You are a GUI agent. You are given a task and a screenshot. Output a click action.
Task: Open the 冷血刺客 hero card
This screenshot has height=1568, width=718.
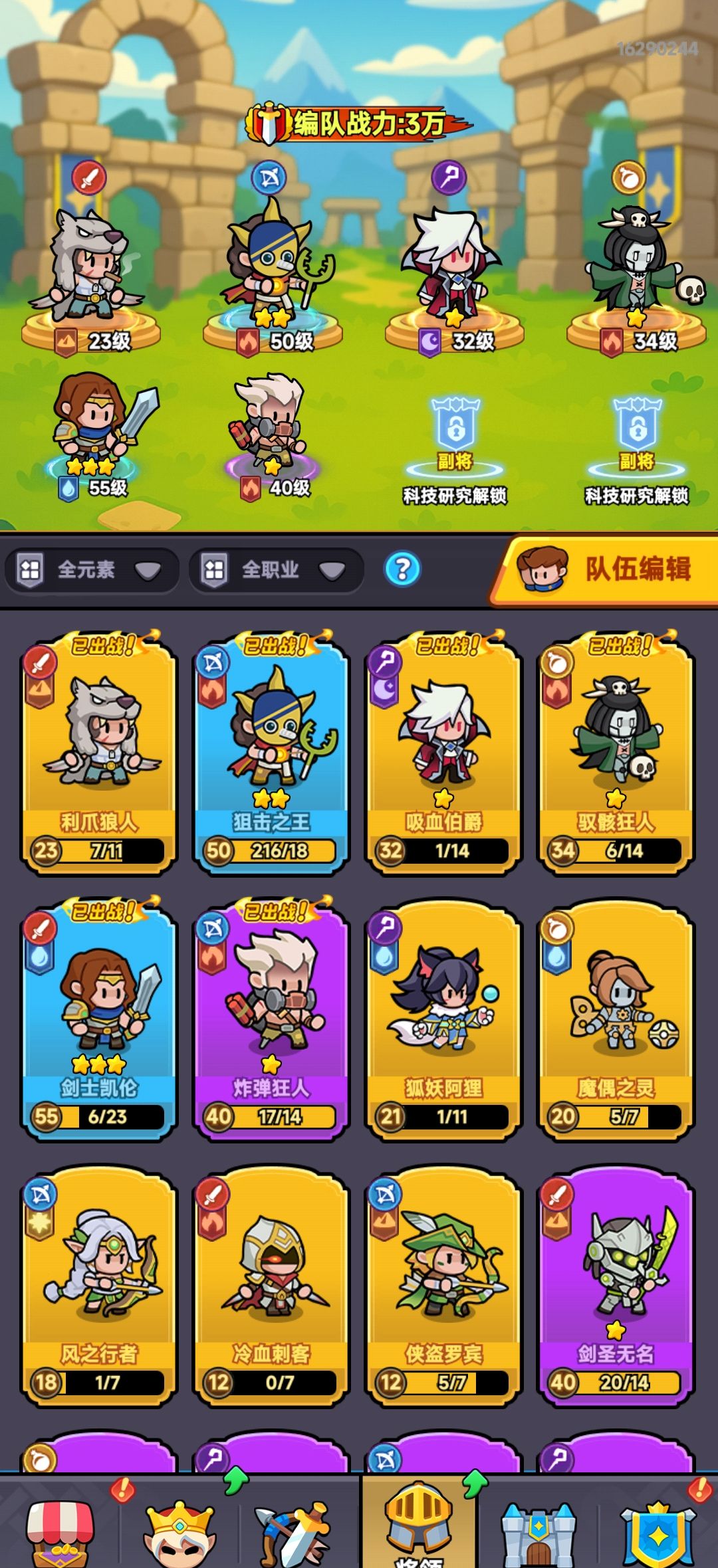[271, 1282]
